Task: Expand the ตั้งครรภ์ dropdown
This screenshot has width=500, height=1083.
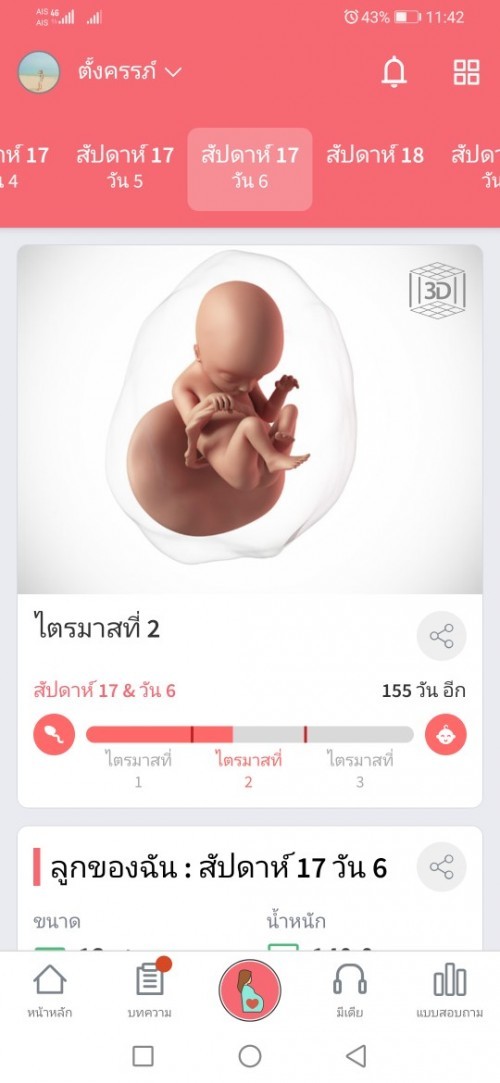Action: [x=129, y=72]
